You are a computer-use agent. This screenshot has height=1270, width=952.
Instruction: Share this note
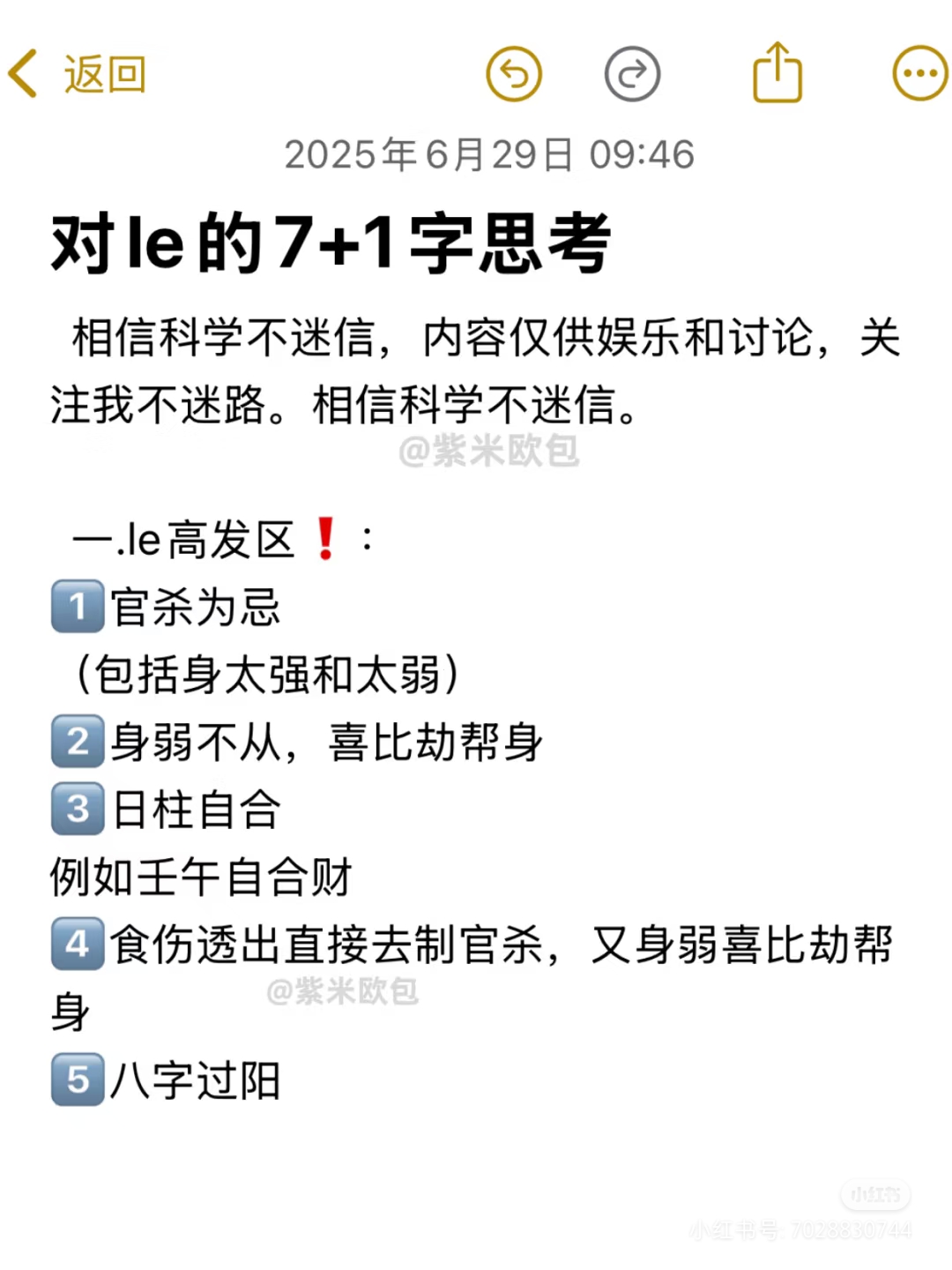pyautogui.click(x=777, y=72)
